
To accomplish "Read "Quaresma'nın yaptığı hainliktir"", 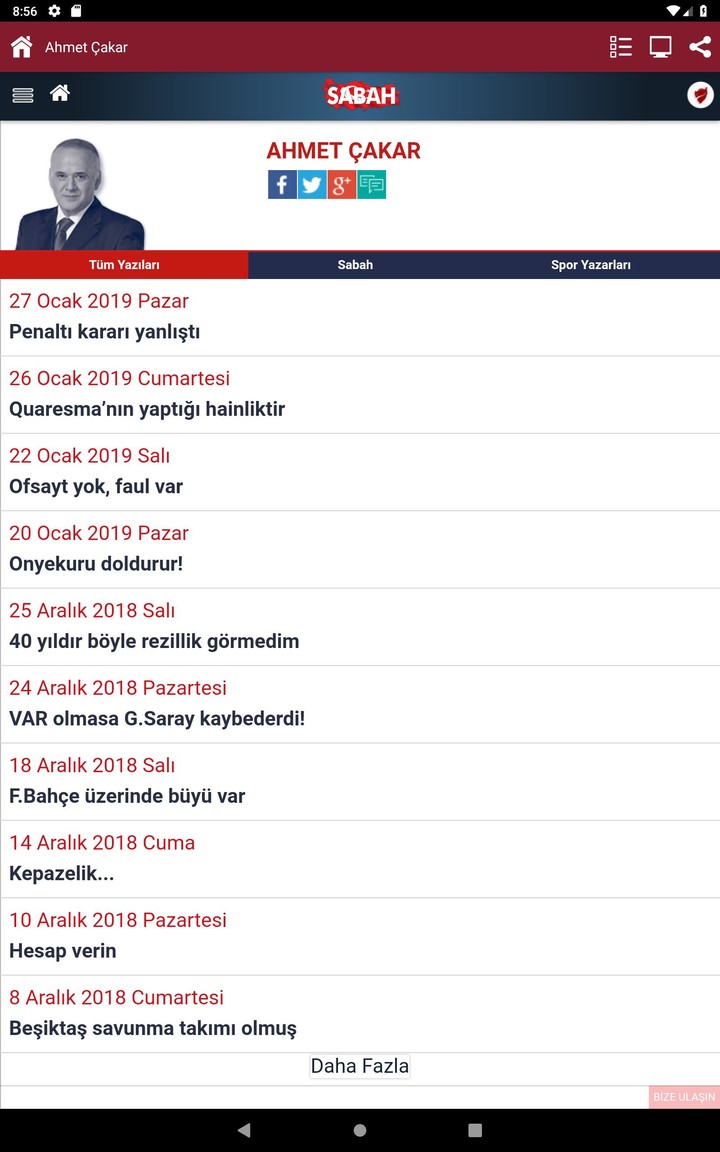I will [x=147, y=409].
